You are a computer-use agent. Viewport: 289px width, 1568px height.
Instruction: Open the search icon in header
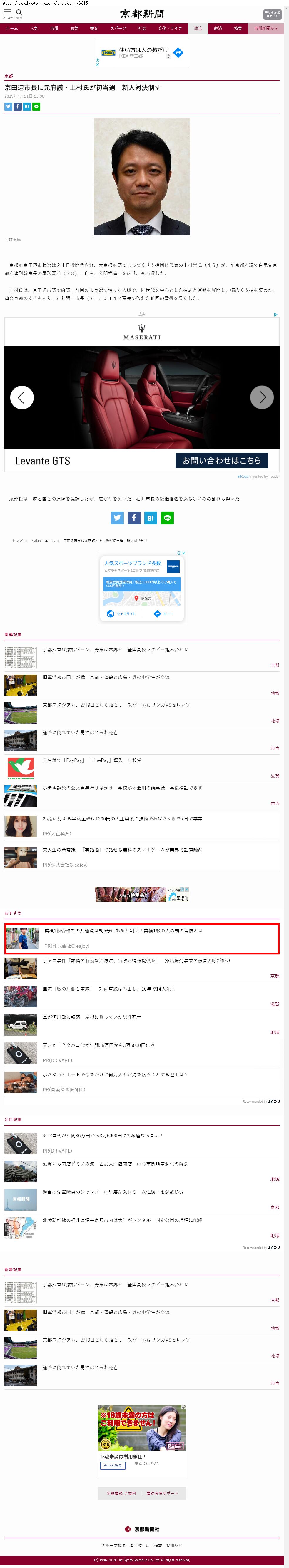click(19, 12)
